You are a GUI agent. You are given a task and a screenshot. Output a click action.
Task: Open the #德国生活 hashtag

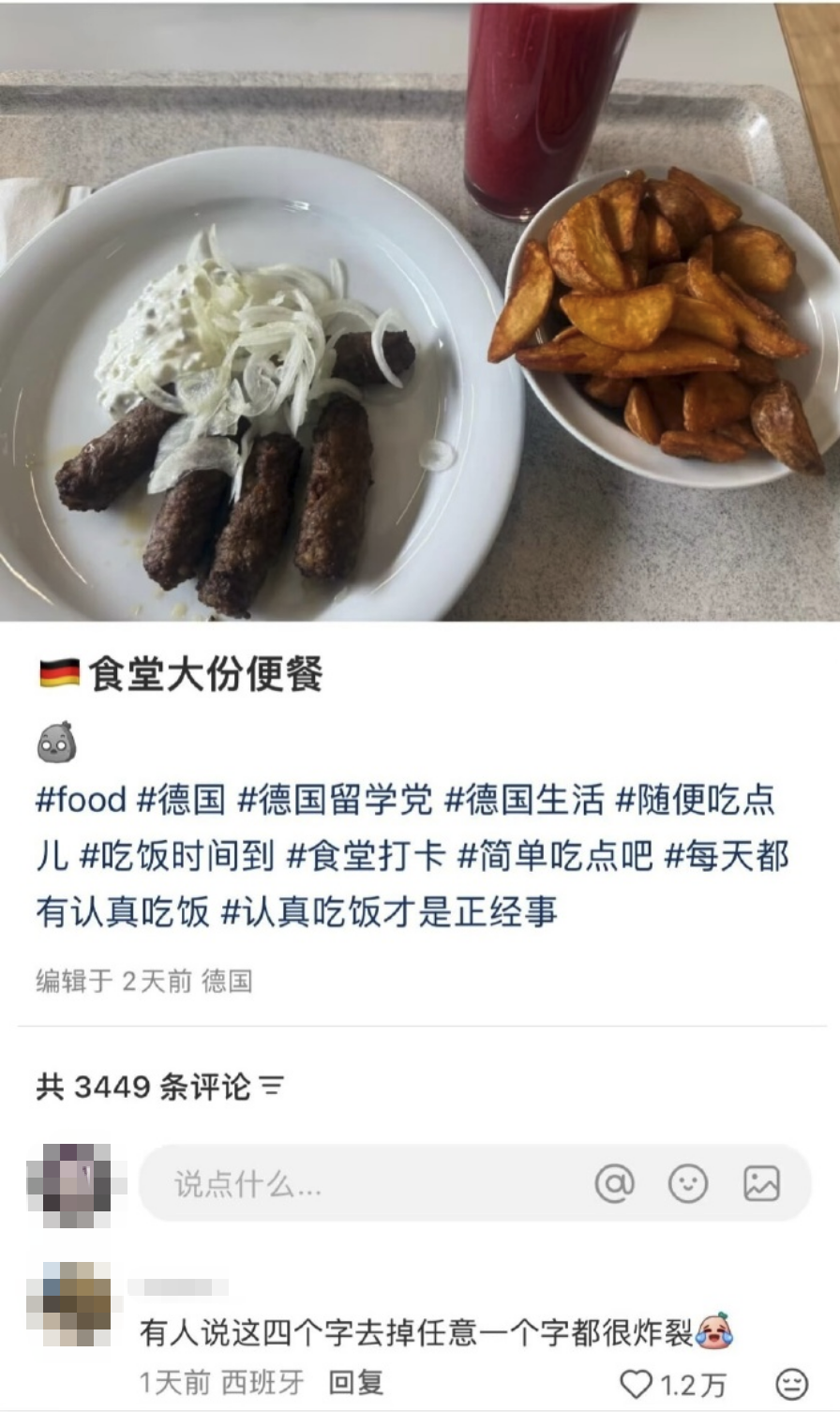pyautogui.click(x=524, y=800)
